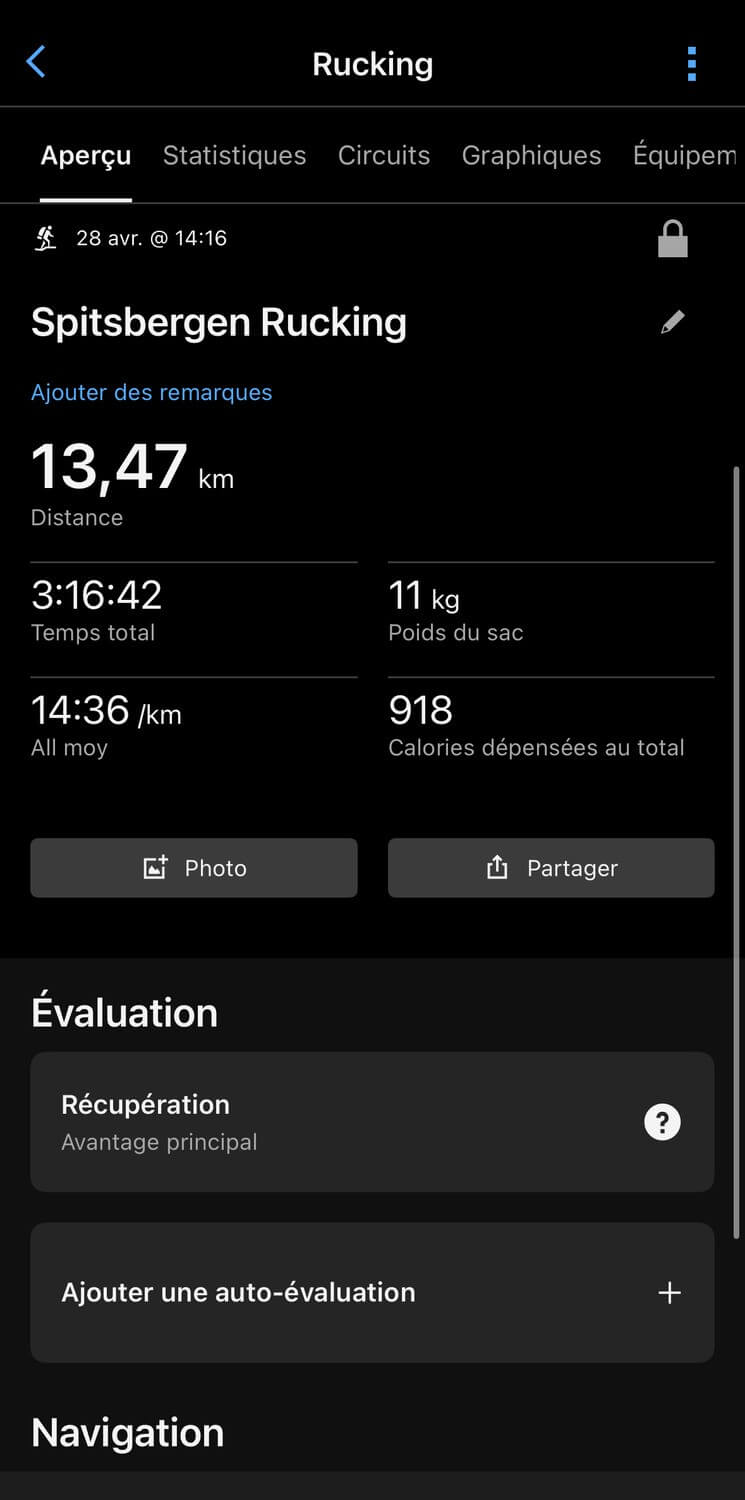Open the Récupération Avantage principal card
Screen dimensions: 745x1500
click(x=372, y=1122)
